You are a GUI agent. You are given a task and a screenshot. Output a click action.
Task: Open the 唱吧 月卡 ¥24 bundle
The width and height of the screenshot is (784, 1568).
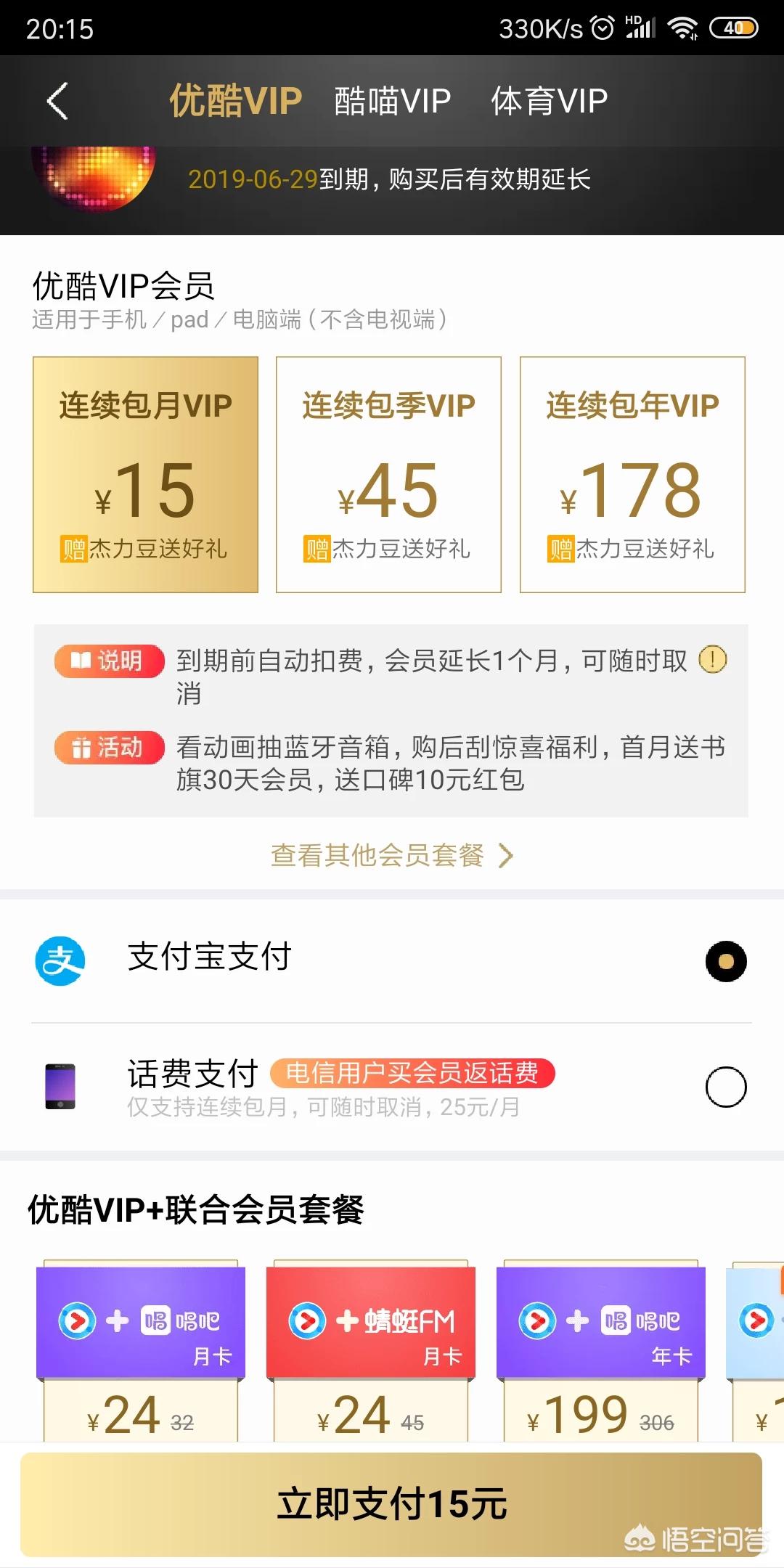pos(141,1350)
